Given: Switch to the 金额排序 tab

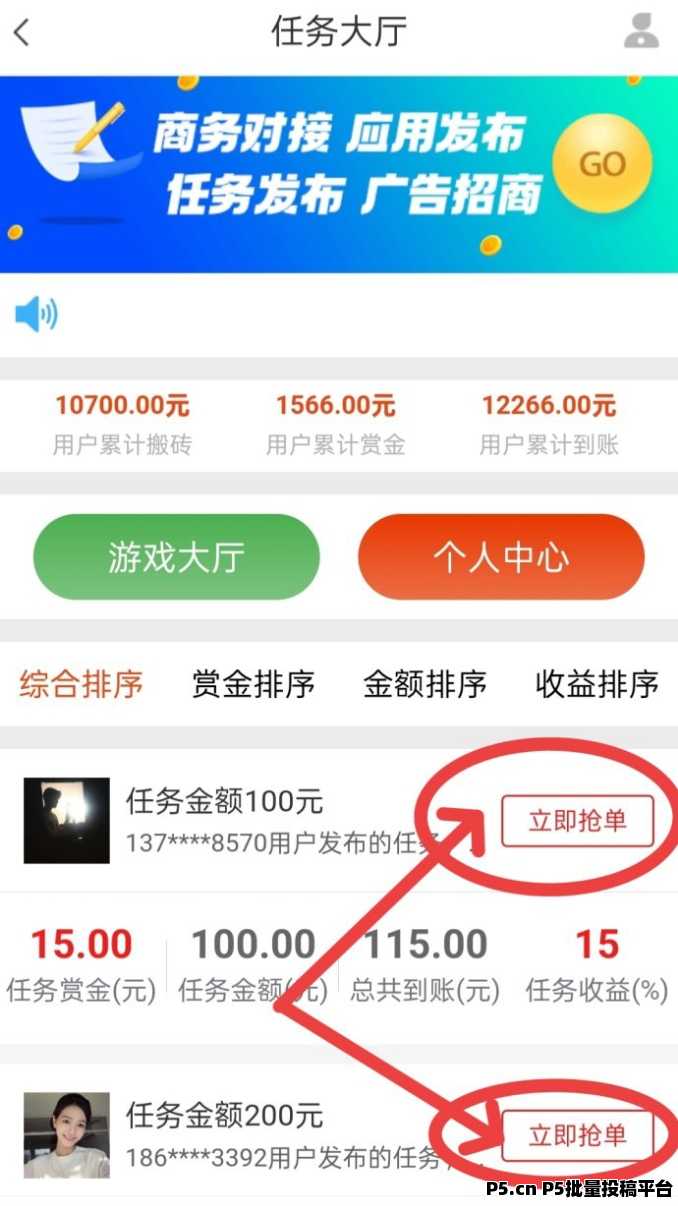Looking at the screenshot, I should [425, 684].
